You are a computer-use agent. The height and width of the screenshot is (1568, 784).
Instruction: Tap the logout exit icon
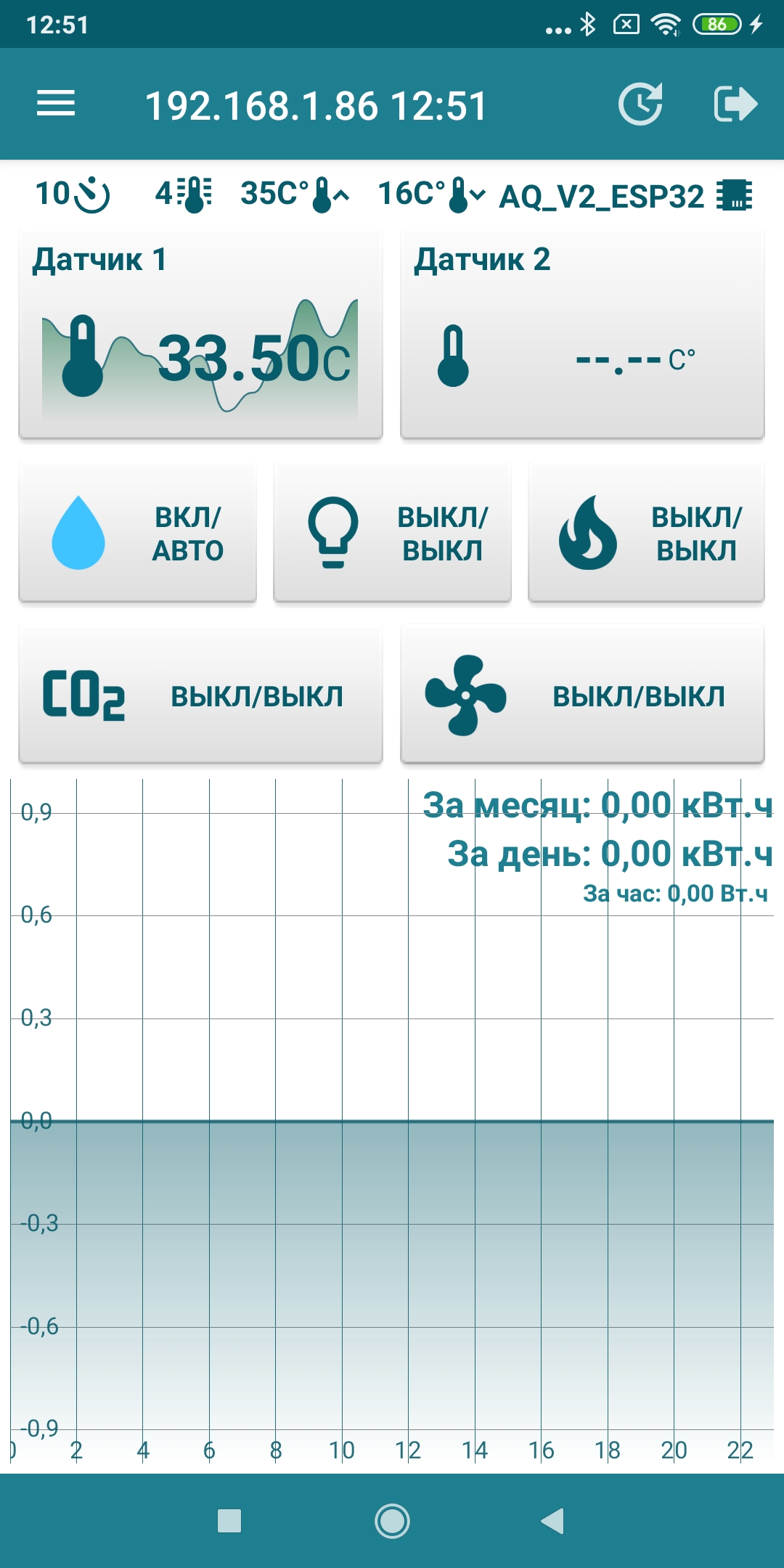pos(735,104)
